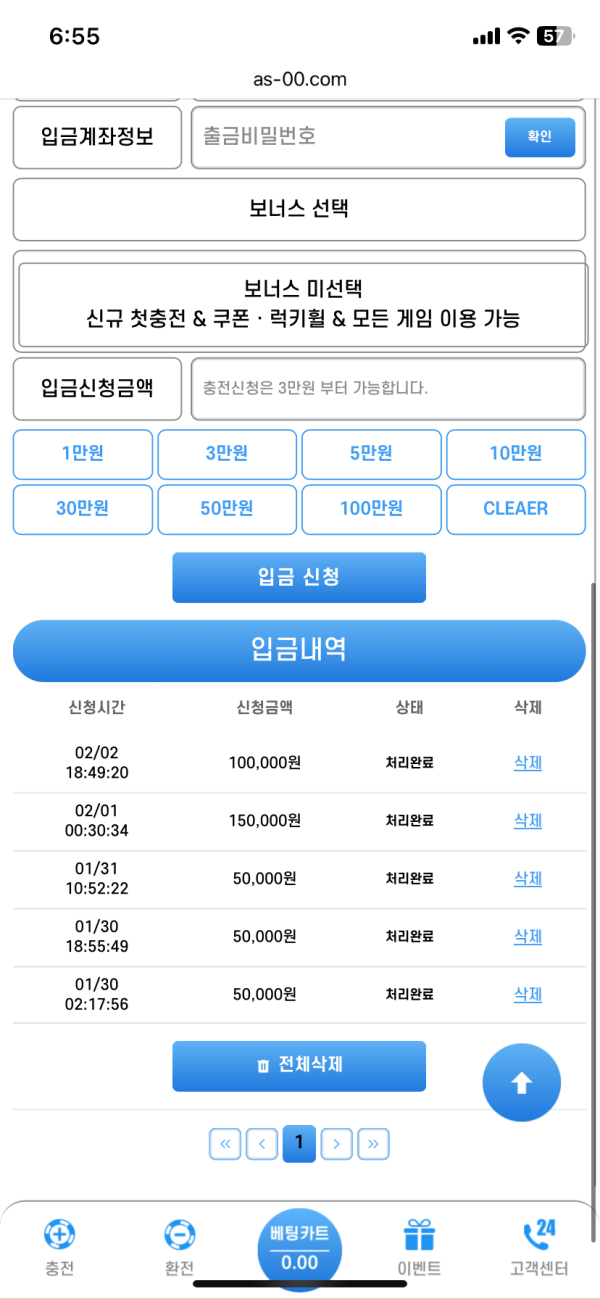
Task: Clear the amount with CLEAER
Action: click(515, 509)
